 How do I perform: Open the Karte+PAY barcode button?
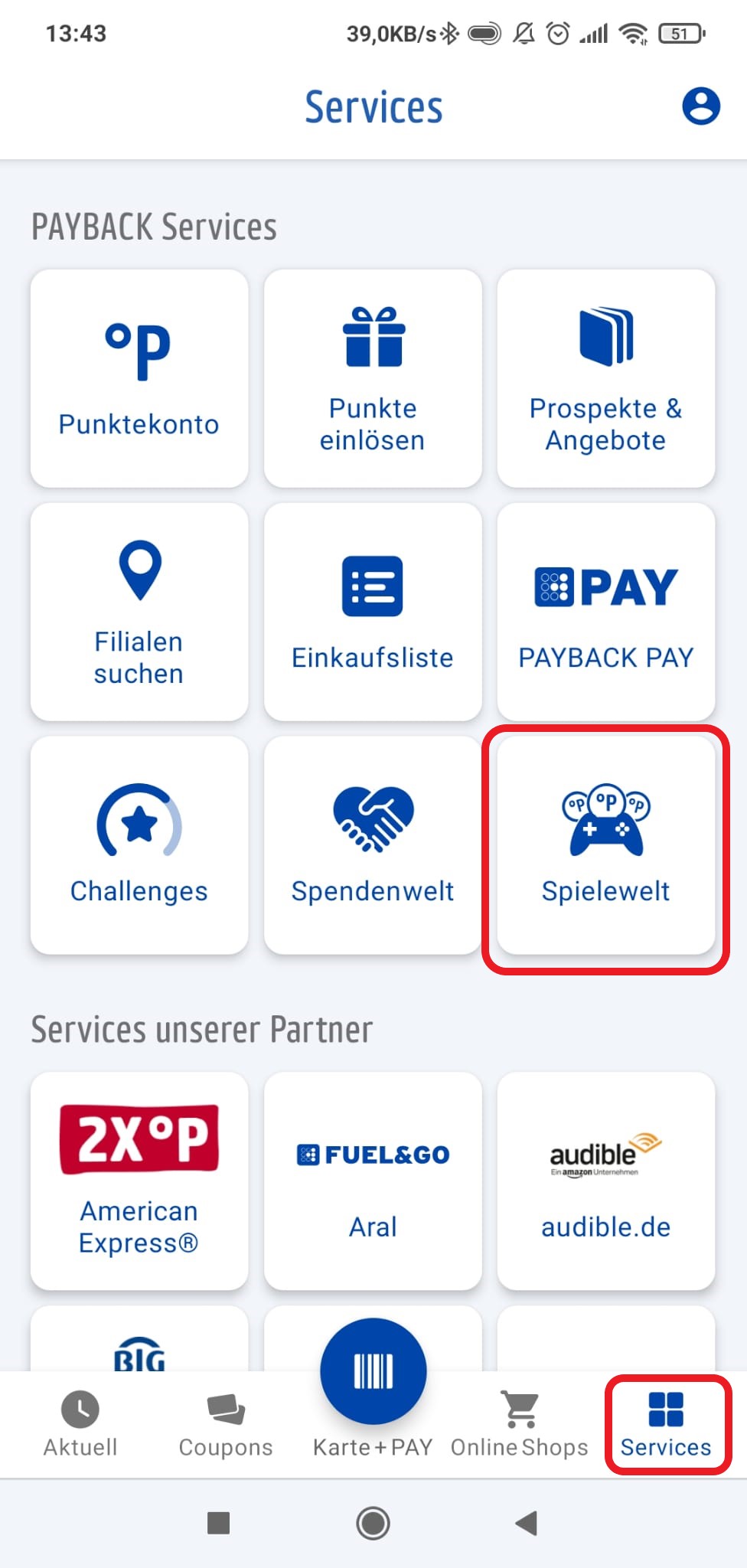(373, 1372)
